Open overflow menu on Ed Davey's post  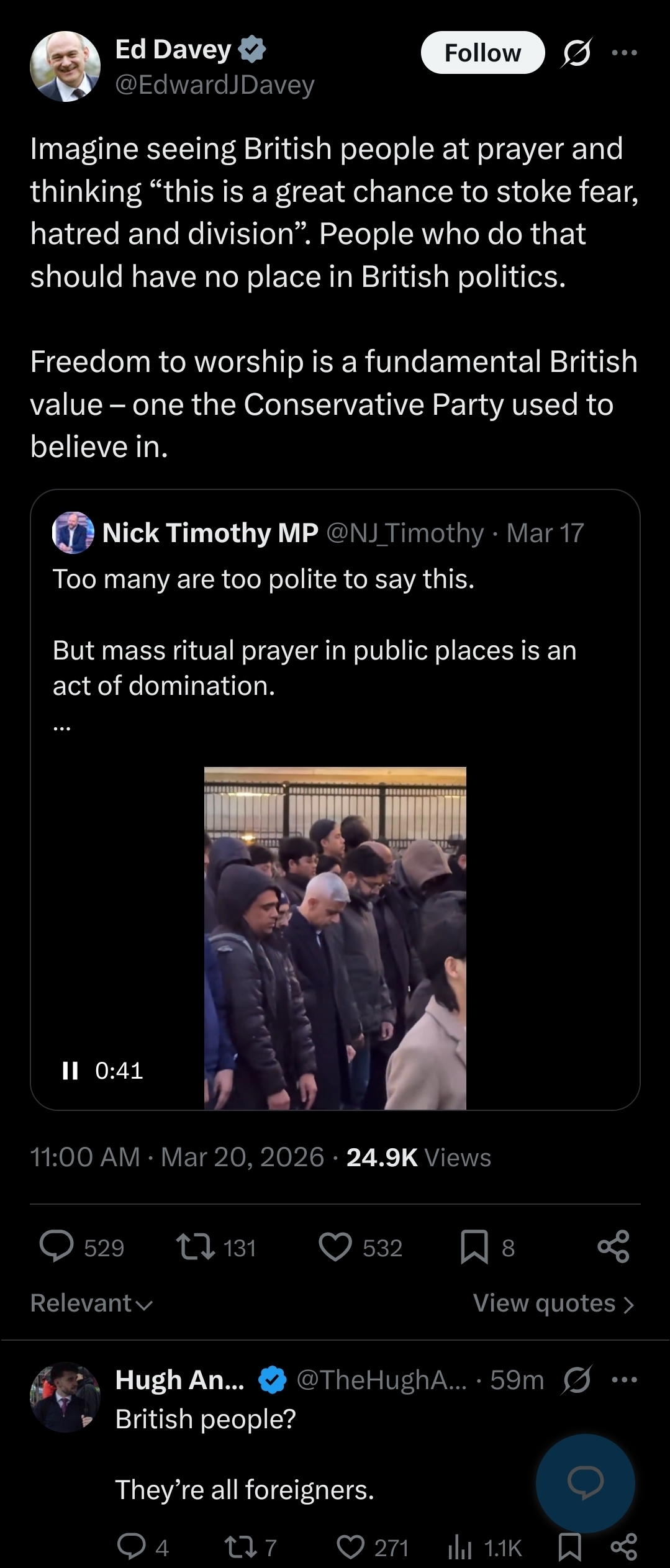[624, 53]
